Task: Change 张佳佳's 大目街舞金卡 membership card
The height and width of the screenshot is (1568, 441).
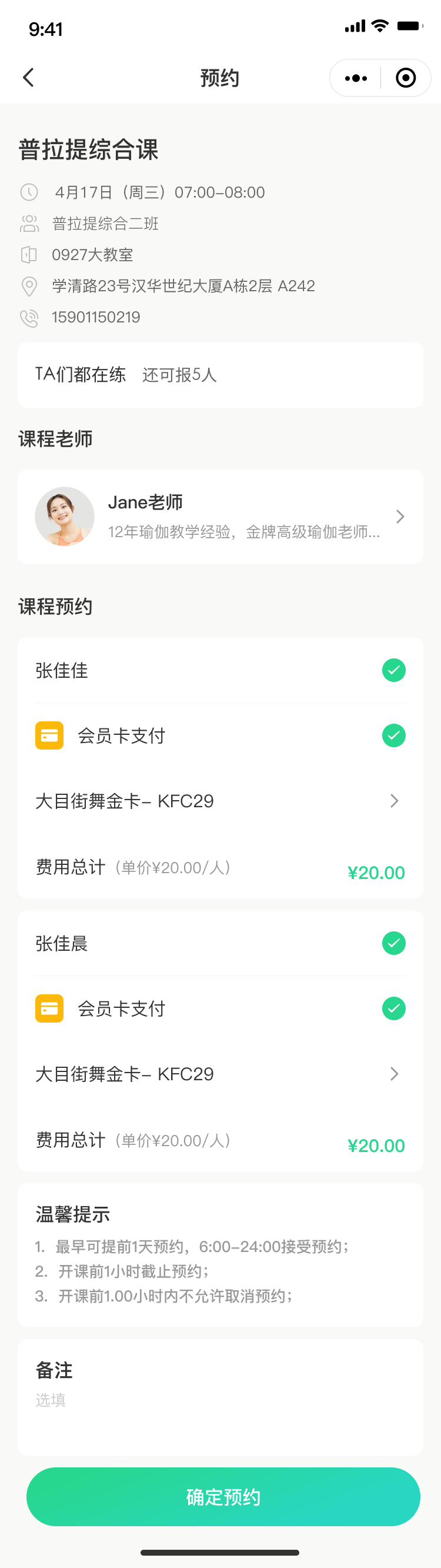Action: point(220,801)
